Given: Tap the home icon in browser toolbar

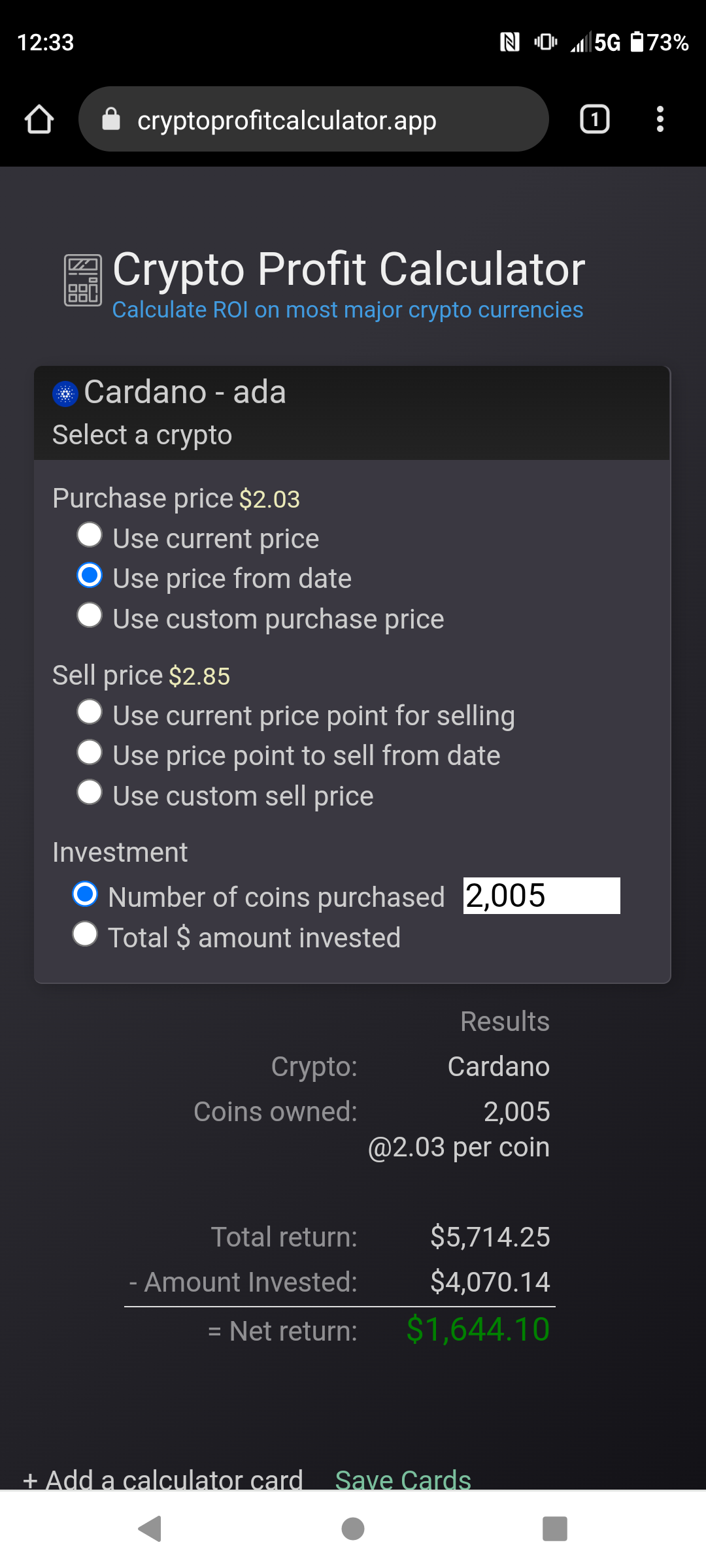Looking at the screenshot, I should 39,119.
